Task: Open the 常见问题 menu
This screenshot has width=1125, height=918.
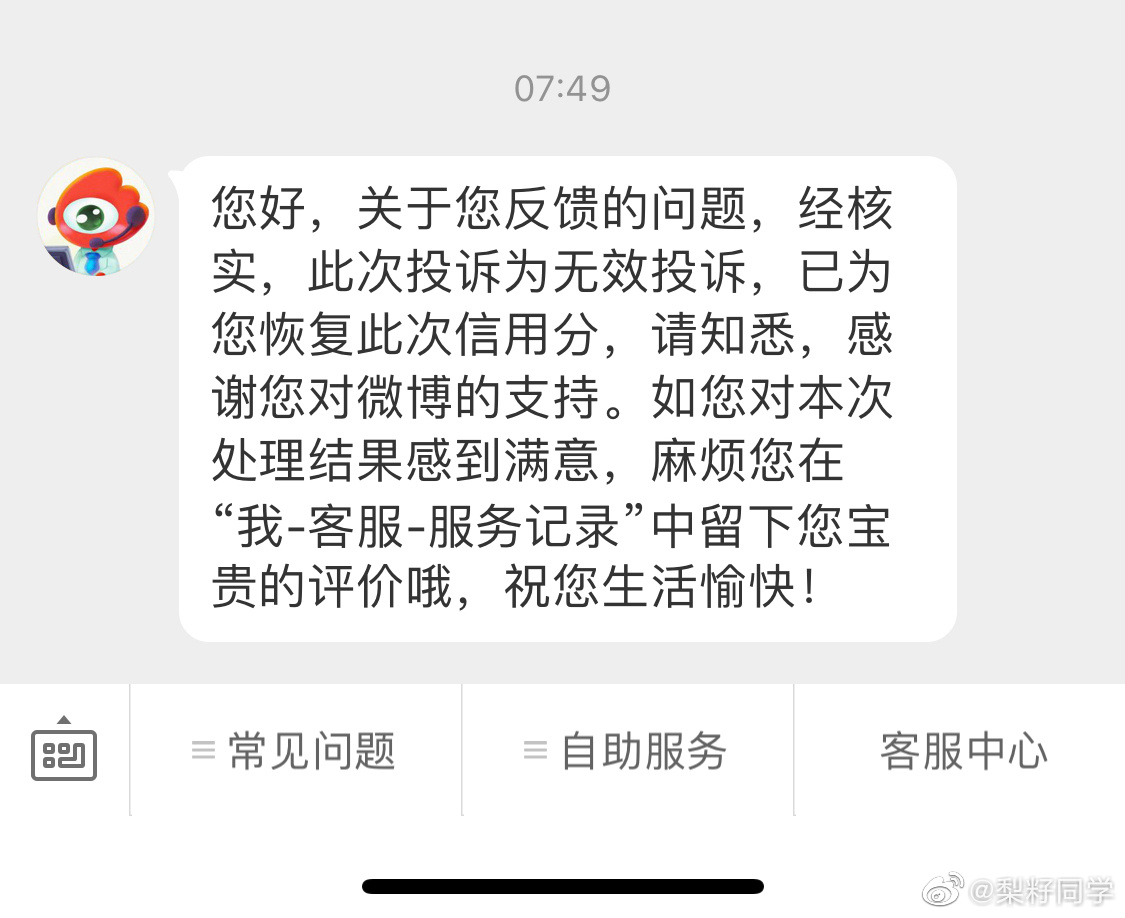Action: click(x=295, y=751)
